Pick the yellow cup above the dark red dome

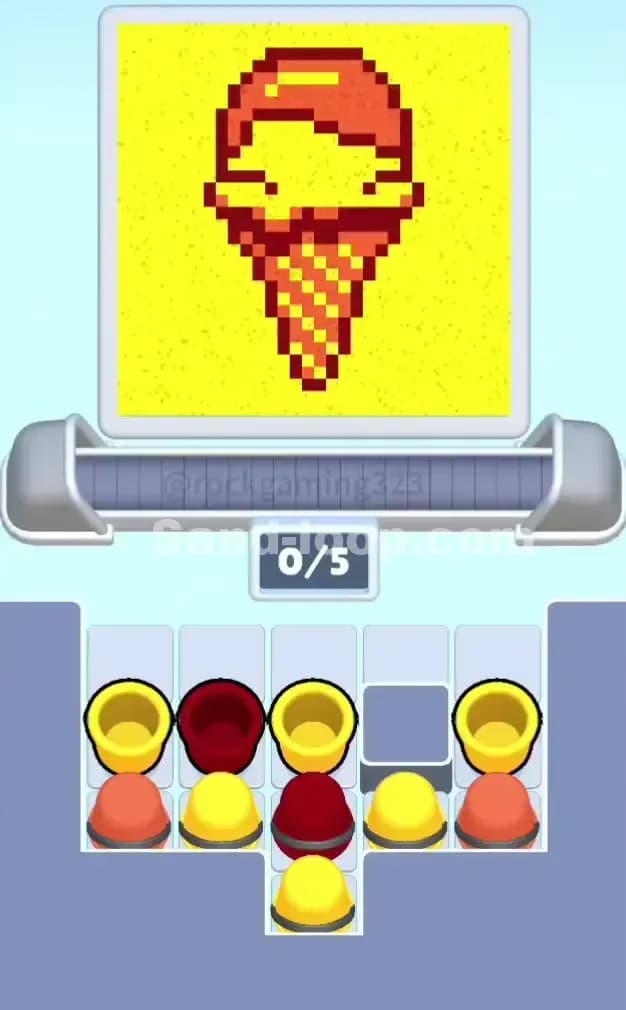tap(313, 724)
